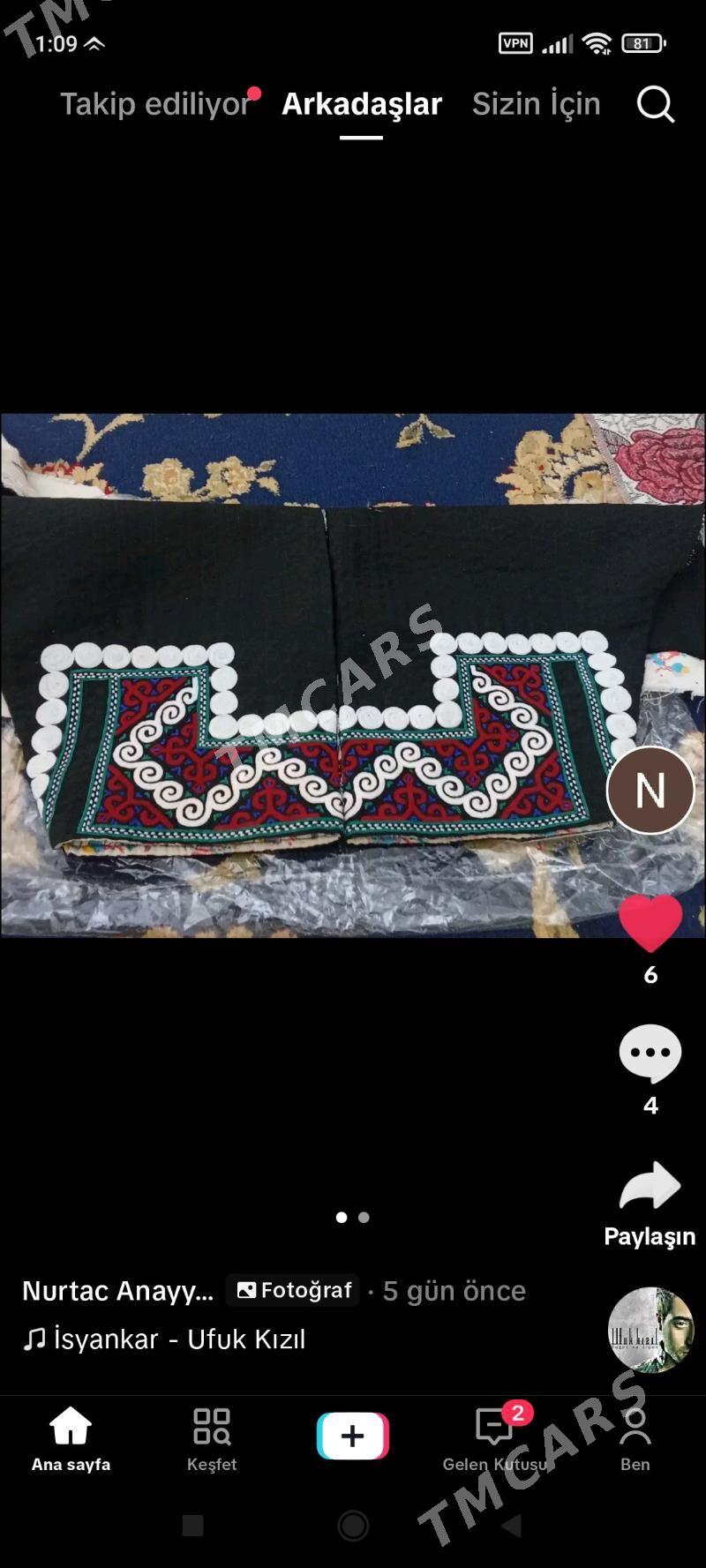Viewport: 706px width, 1568px height.
Task: Switch to the Ben profile tab
Action: click(x=635, y=1439)
